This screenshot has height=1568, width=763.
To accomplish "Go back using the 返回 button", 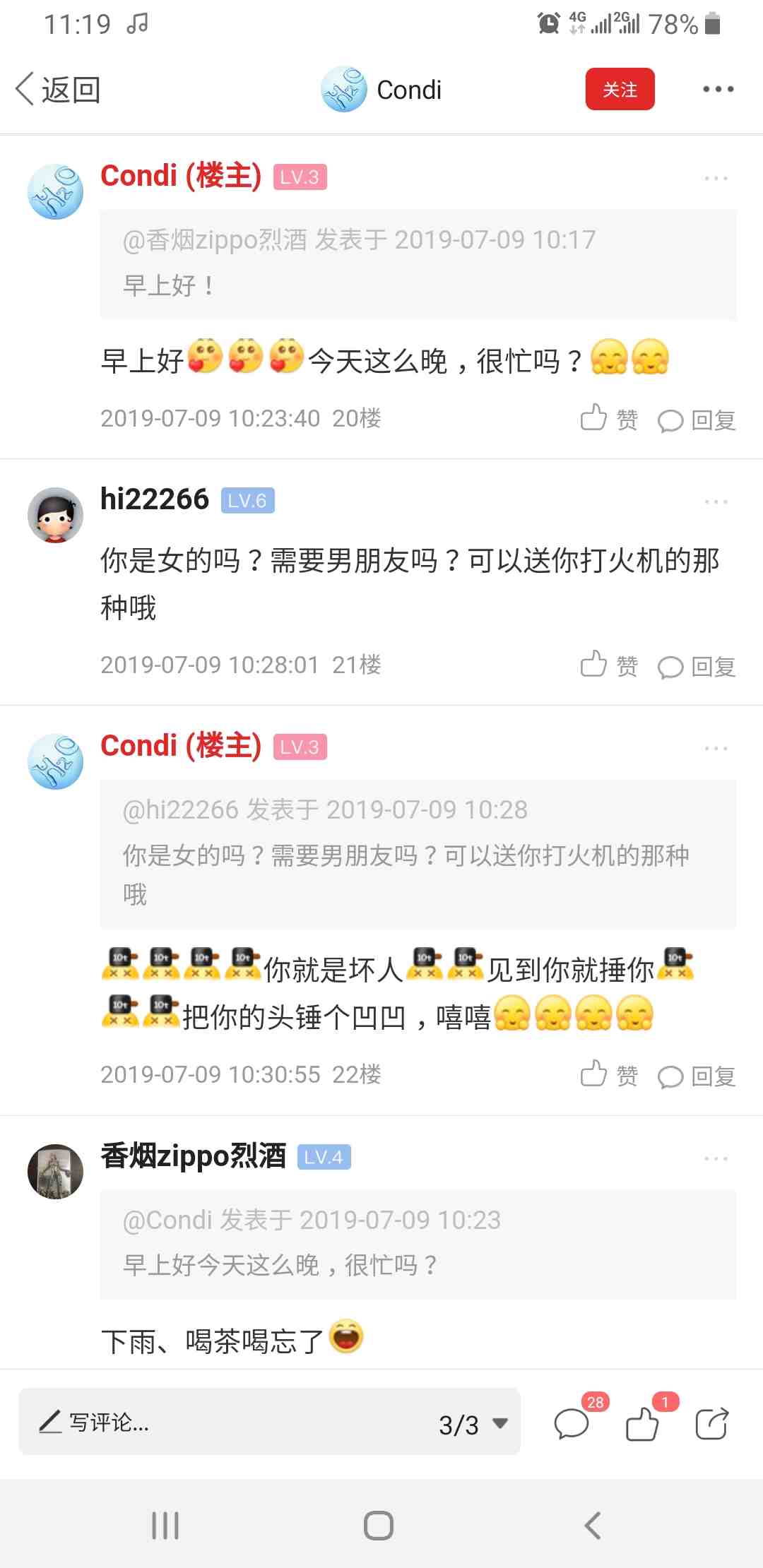I will 58,90.
